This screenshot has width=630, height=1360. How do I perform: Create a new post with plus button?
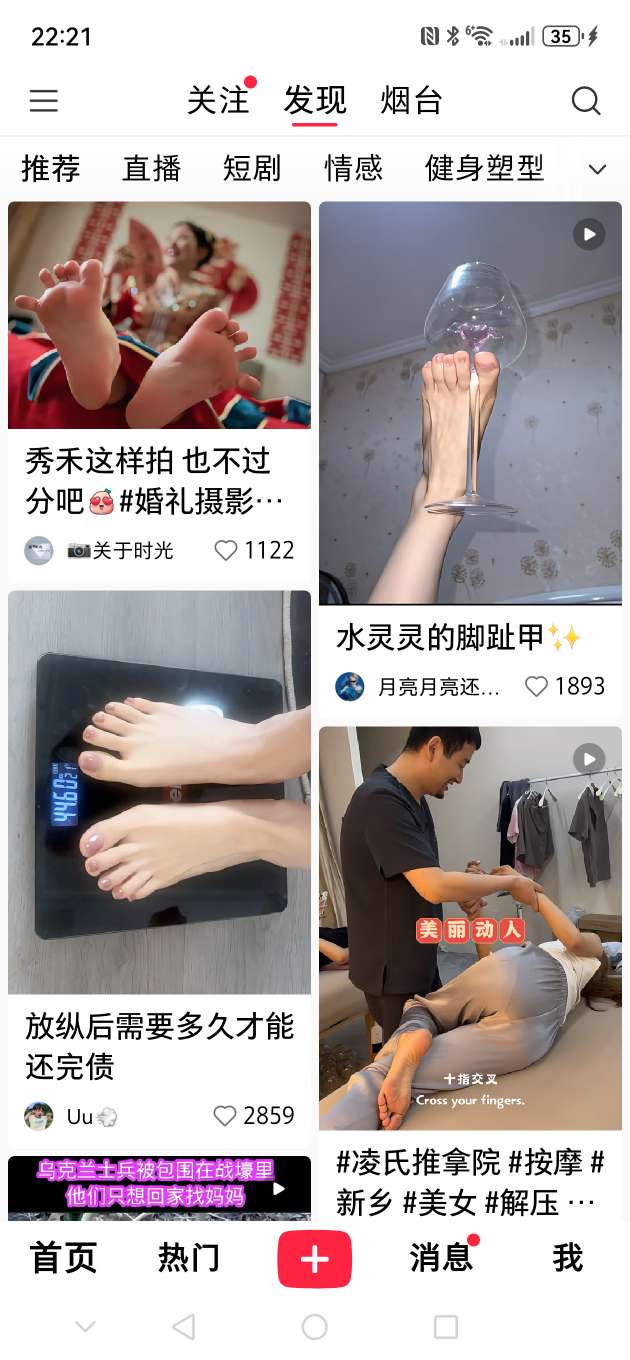314,1259
